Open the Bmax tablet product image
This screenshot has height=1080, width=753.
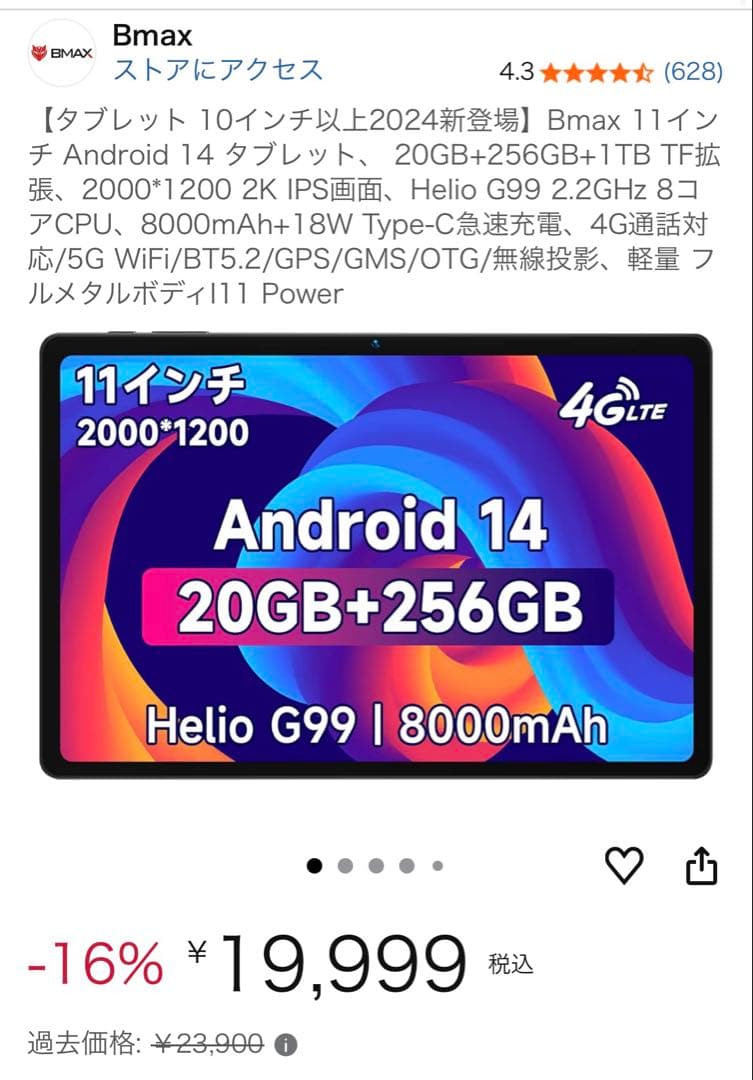tap(376, 556)
